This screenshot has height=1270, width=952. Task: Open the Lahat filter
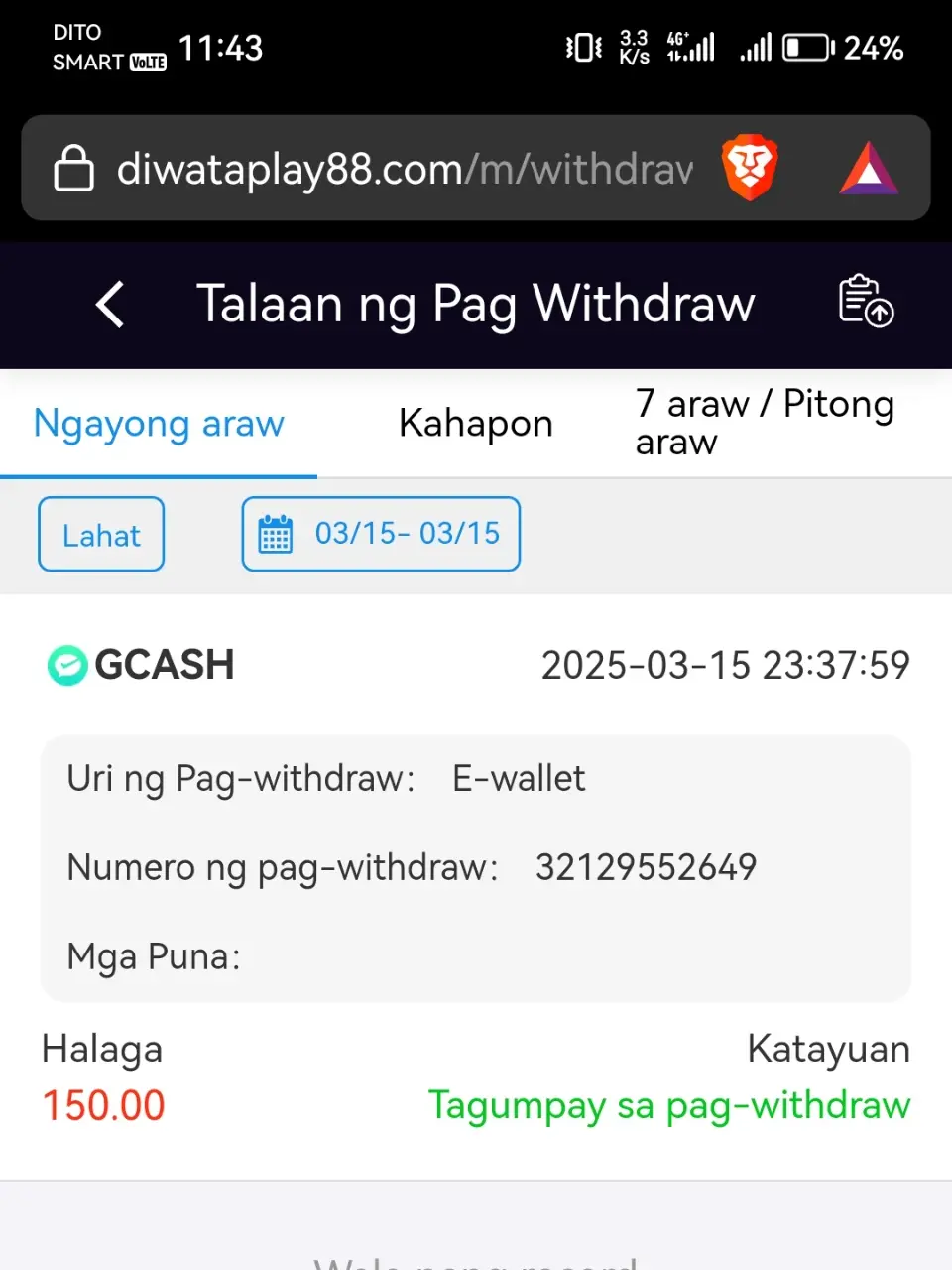tap(101, 535)
